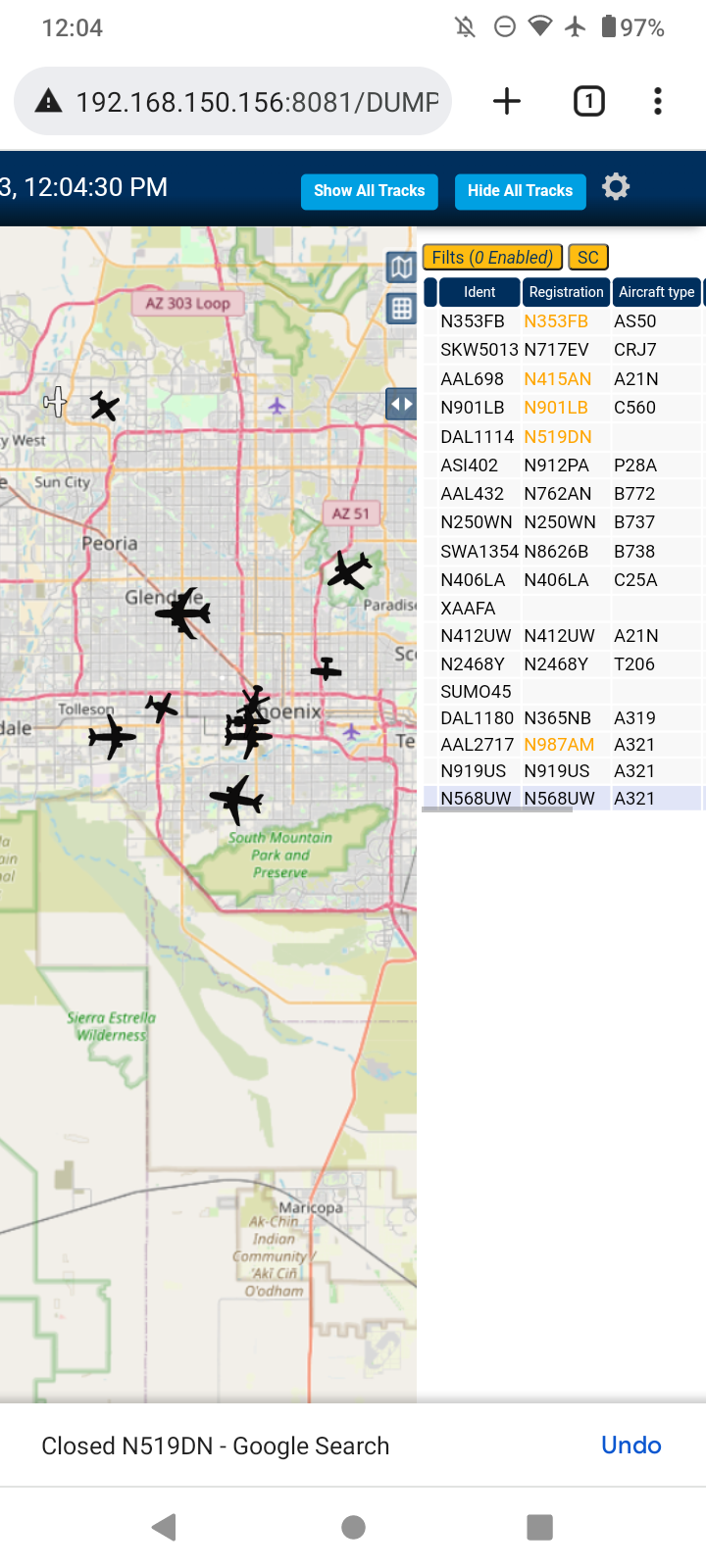Open the N353FB registration link
Viewport: 706px width, 1568px height.
click(x=556, y=321)
